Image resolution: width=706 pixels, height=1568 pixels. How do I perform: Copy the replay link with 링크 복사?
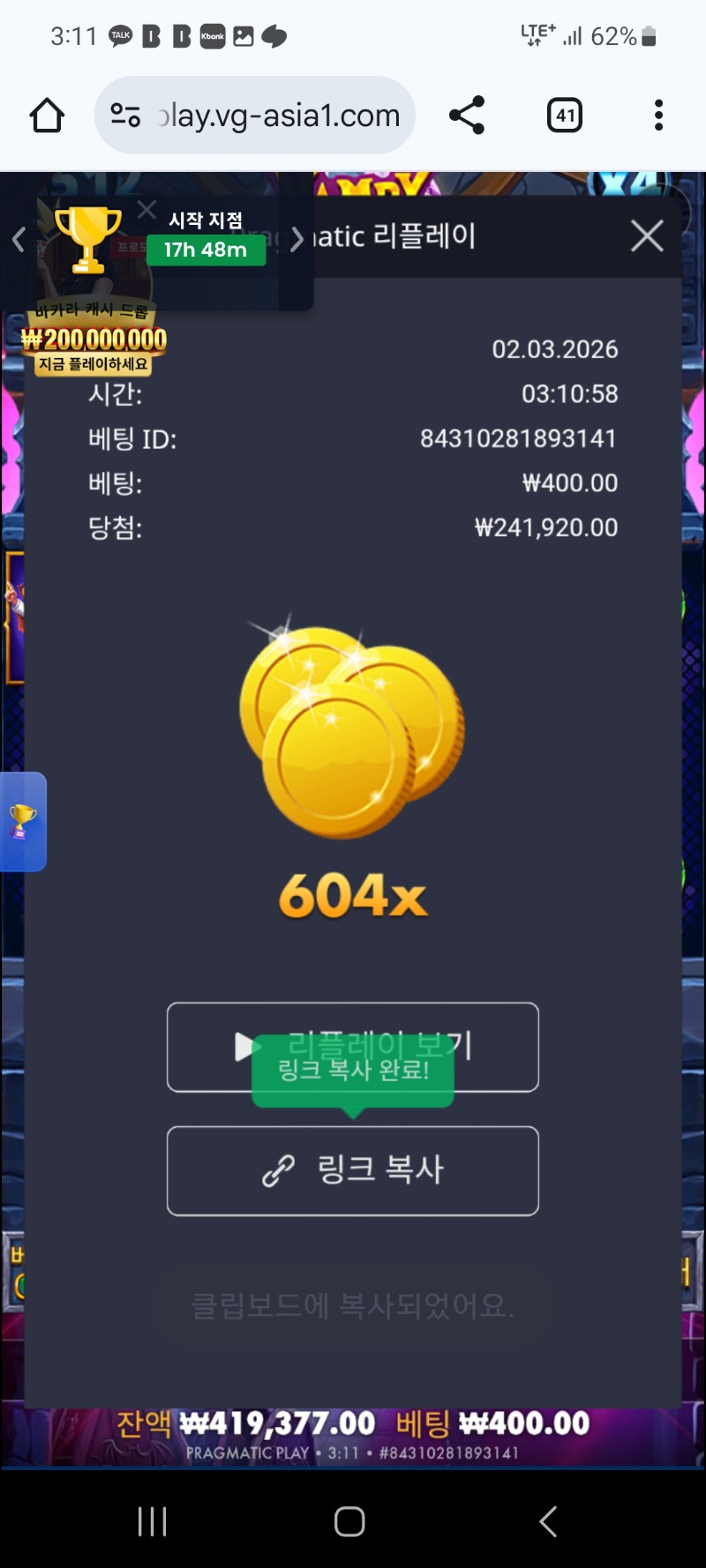(353, 1170)
